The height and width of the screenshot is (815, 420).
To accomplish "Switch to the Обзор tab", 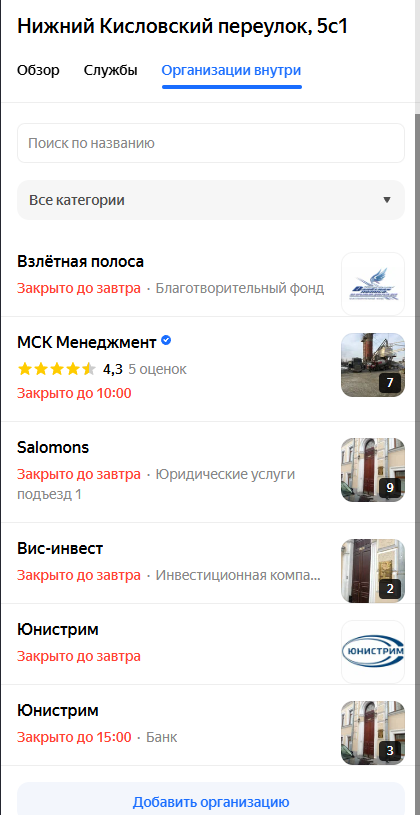I will point(38,71).
